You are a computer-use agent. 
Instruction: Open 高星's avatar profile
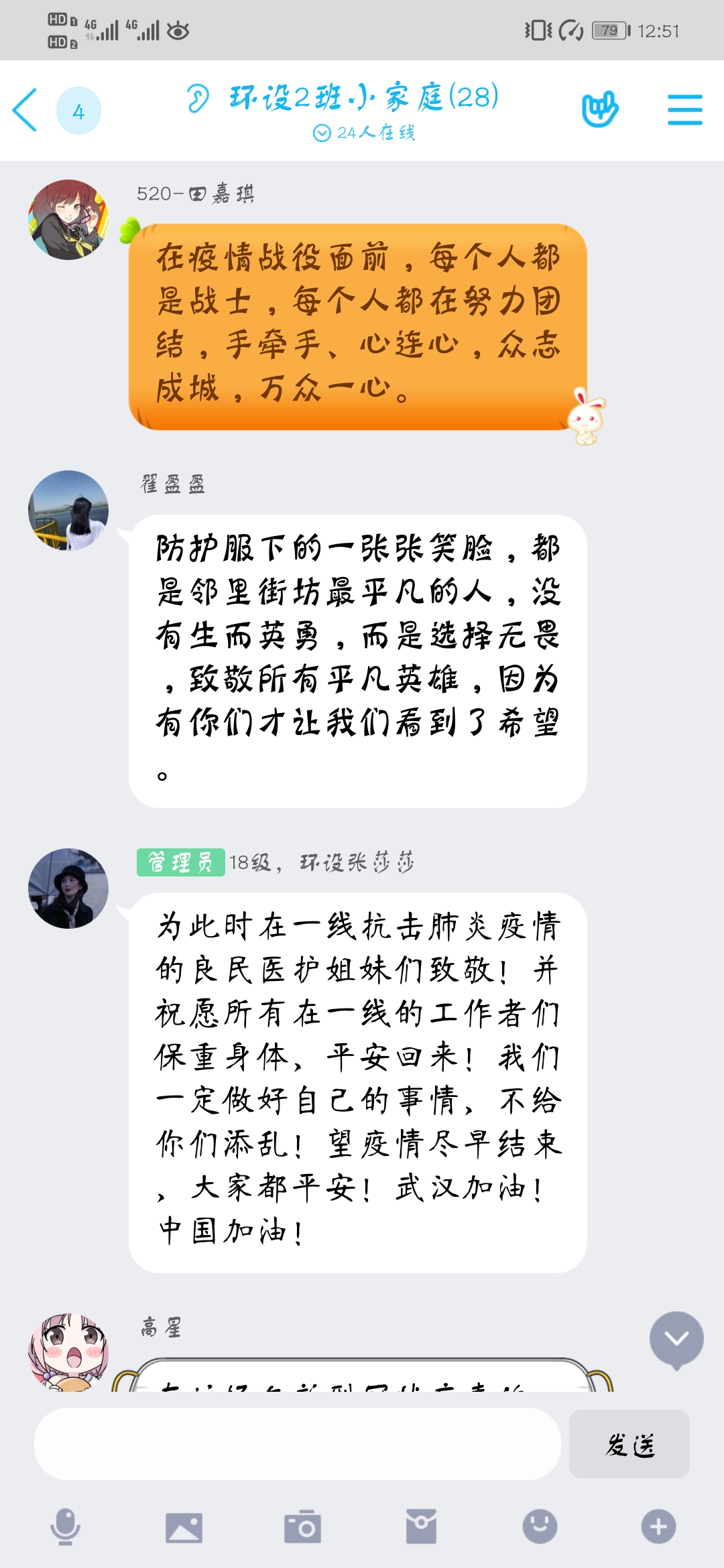click(x=68, y=1352)
